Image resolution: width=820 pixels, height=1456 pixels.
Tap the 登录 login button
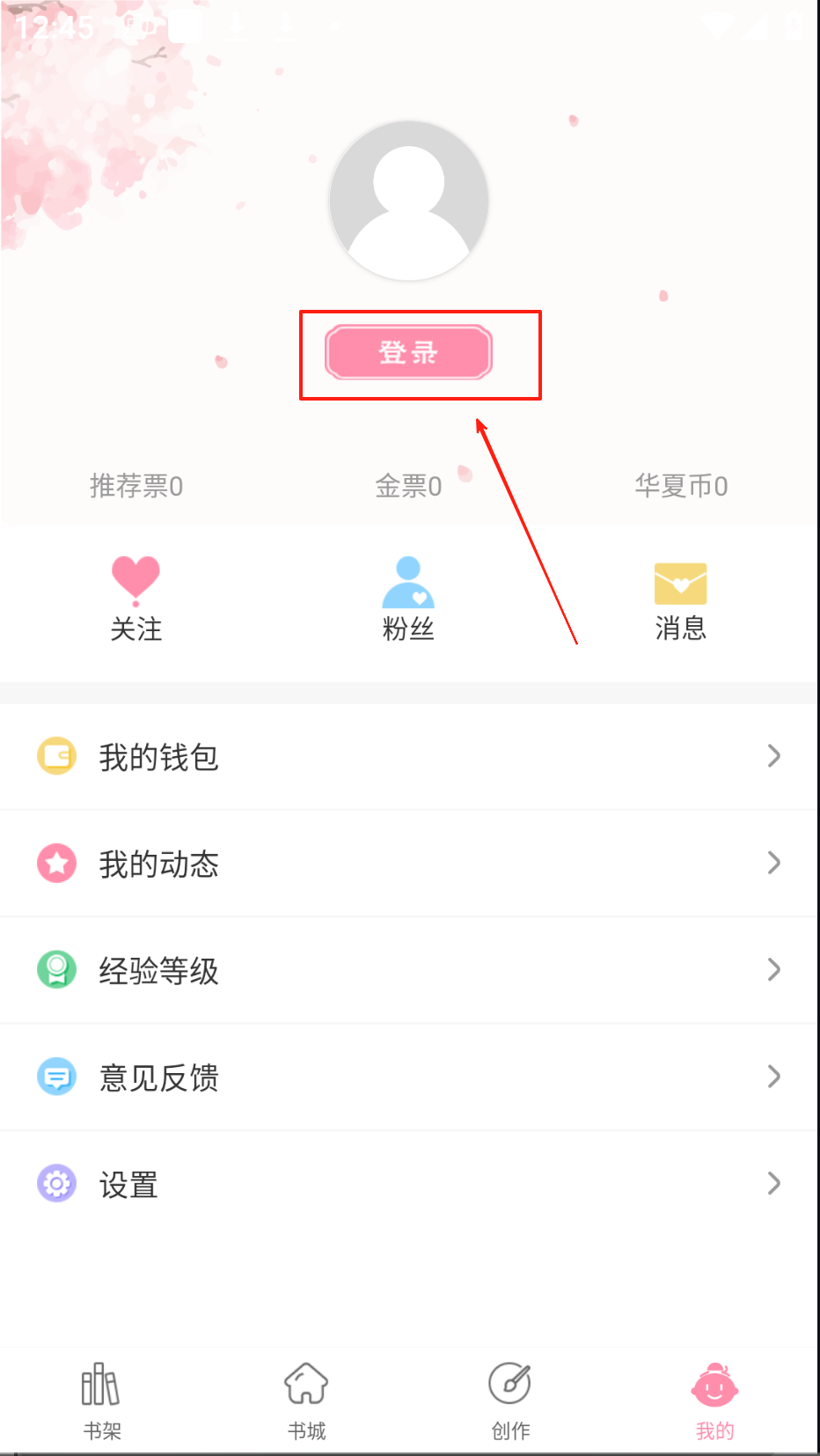pyautogui.click(x=408, y=352)
